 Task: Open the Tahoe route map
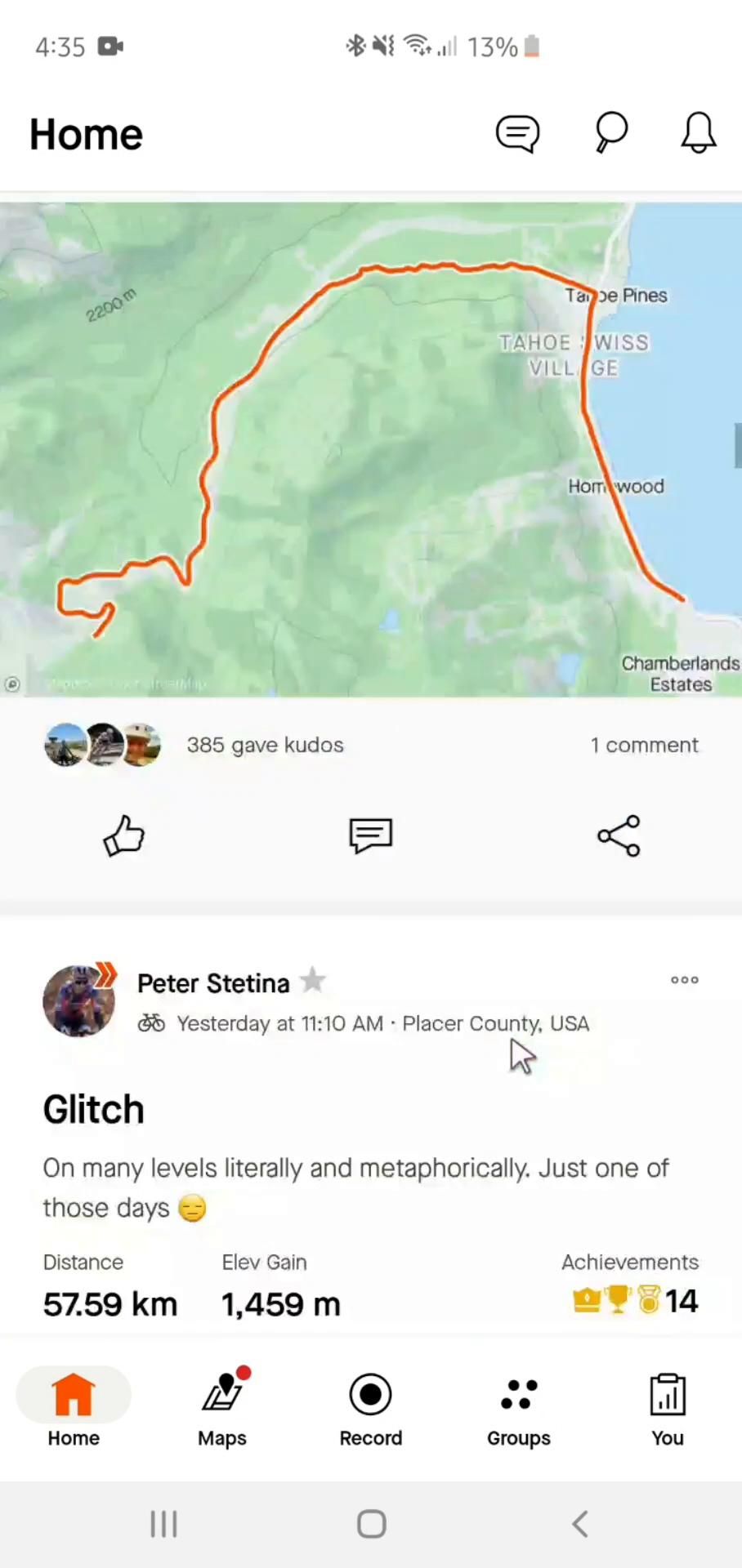point(371,449)
